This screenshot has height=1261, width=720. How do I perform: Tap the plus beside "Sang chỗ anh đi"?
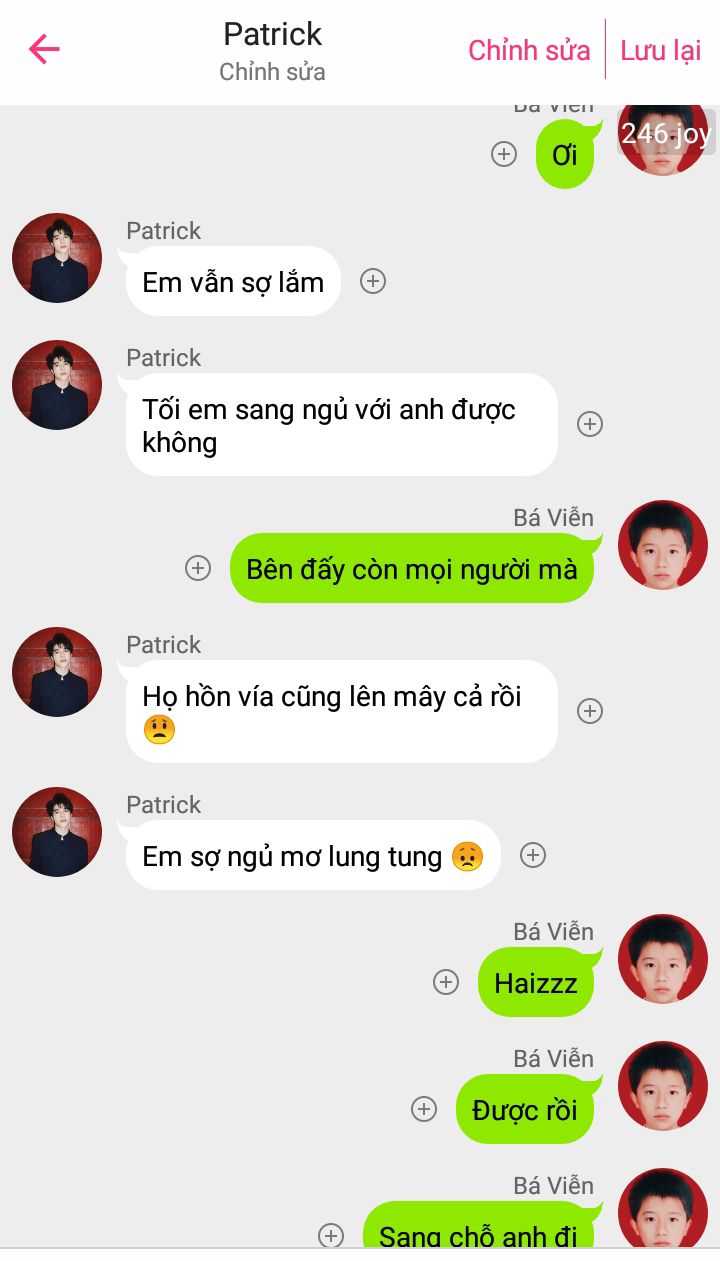pos(331,1235)
